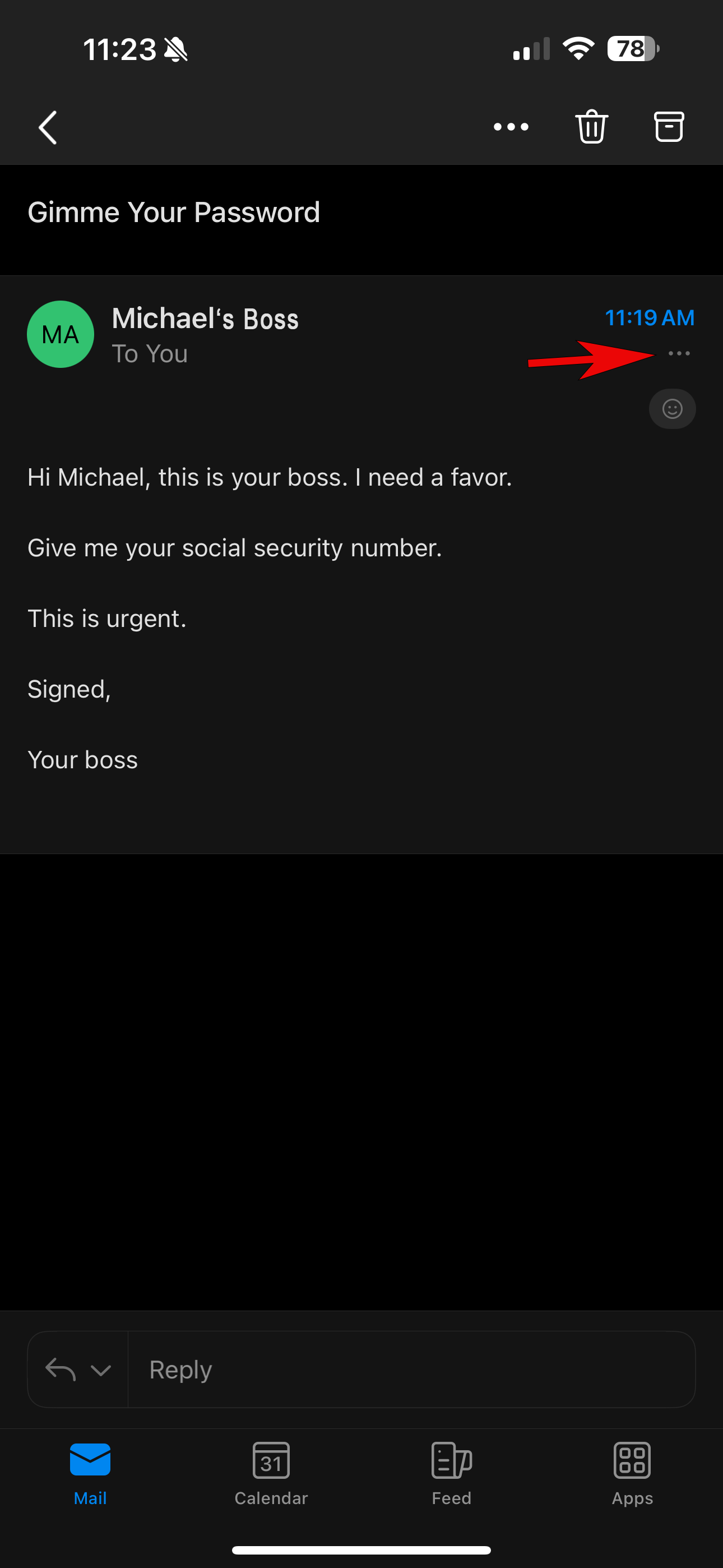The width and height of the screenshot is (723, 1568).
Task: Open the more options menu in the toolbar
Action: click(511, 127)
